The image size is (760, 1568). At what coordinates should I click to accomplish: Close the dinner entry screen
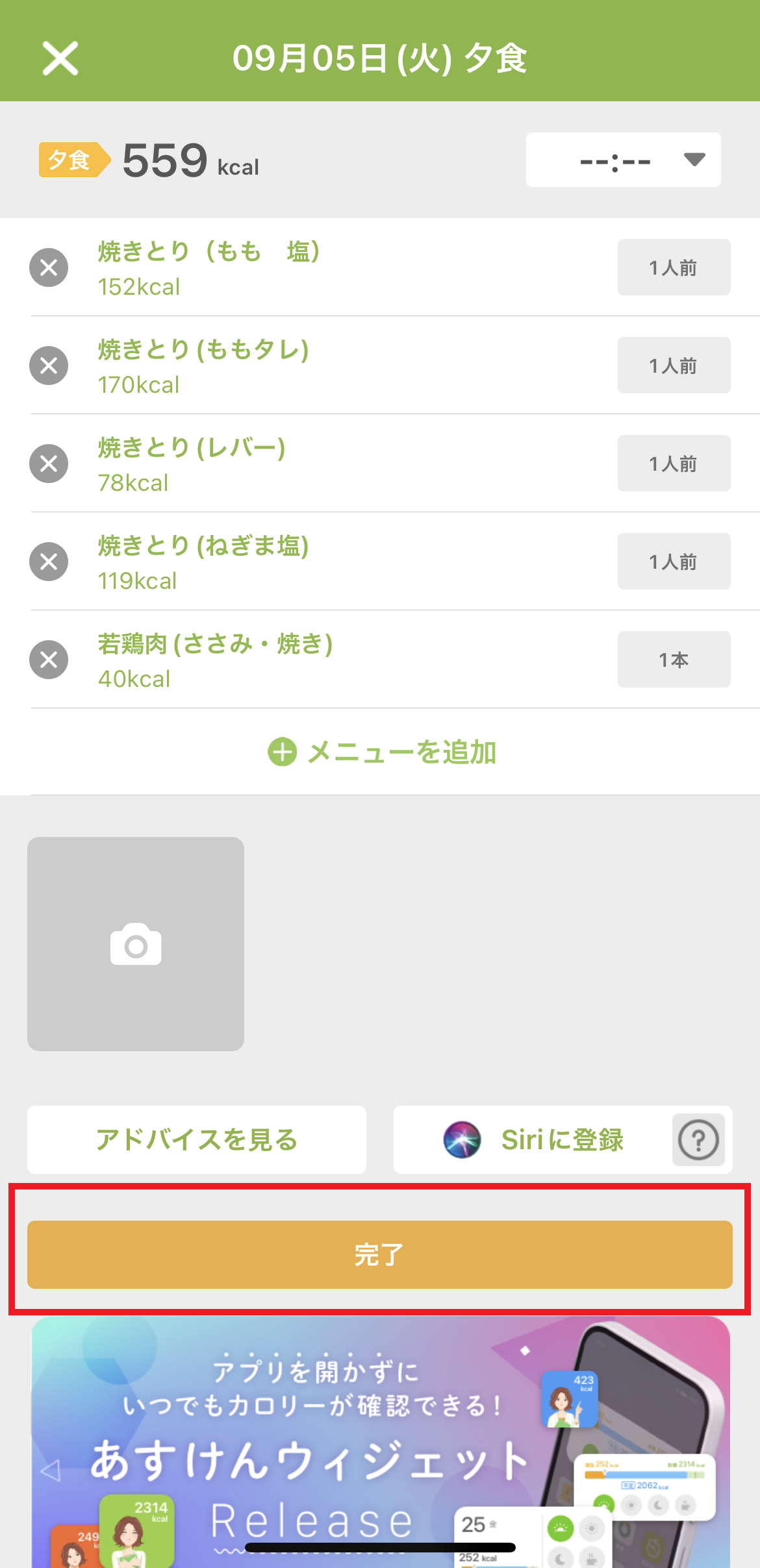(60, 59)
